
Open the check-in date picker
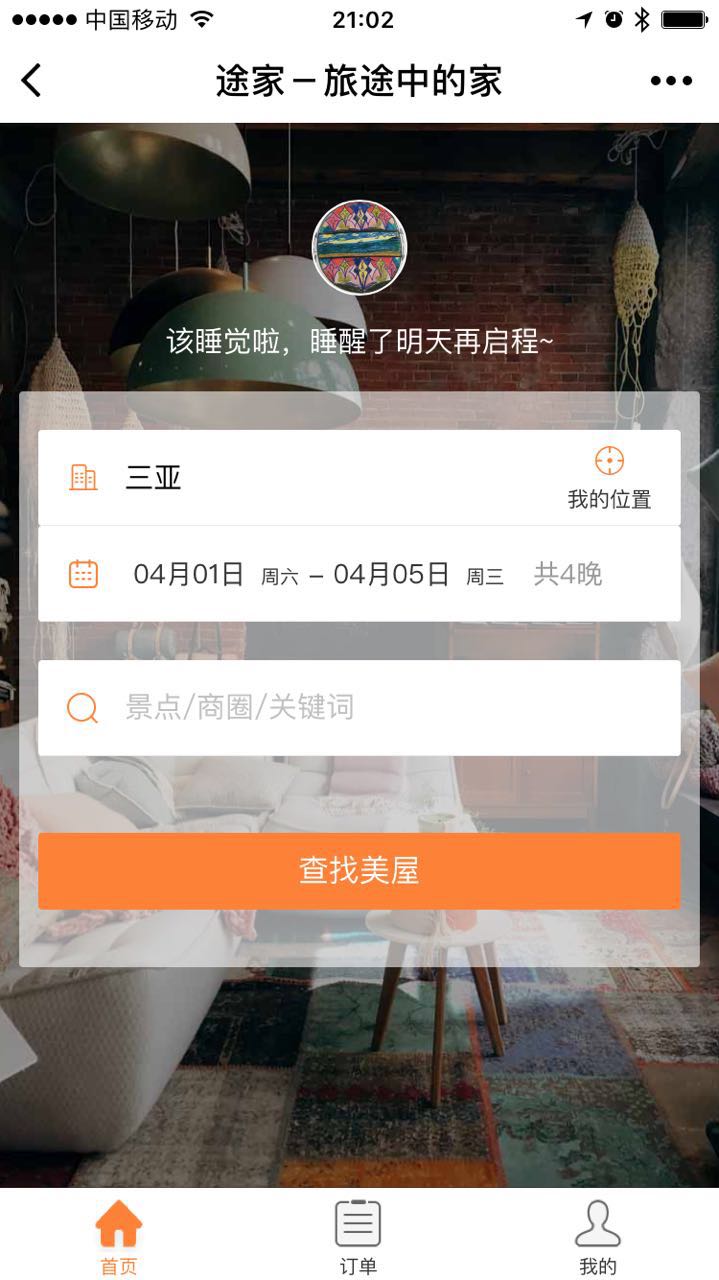pos(189,574)
